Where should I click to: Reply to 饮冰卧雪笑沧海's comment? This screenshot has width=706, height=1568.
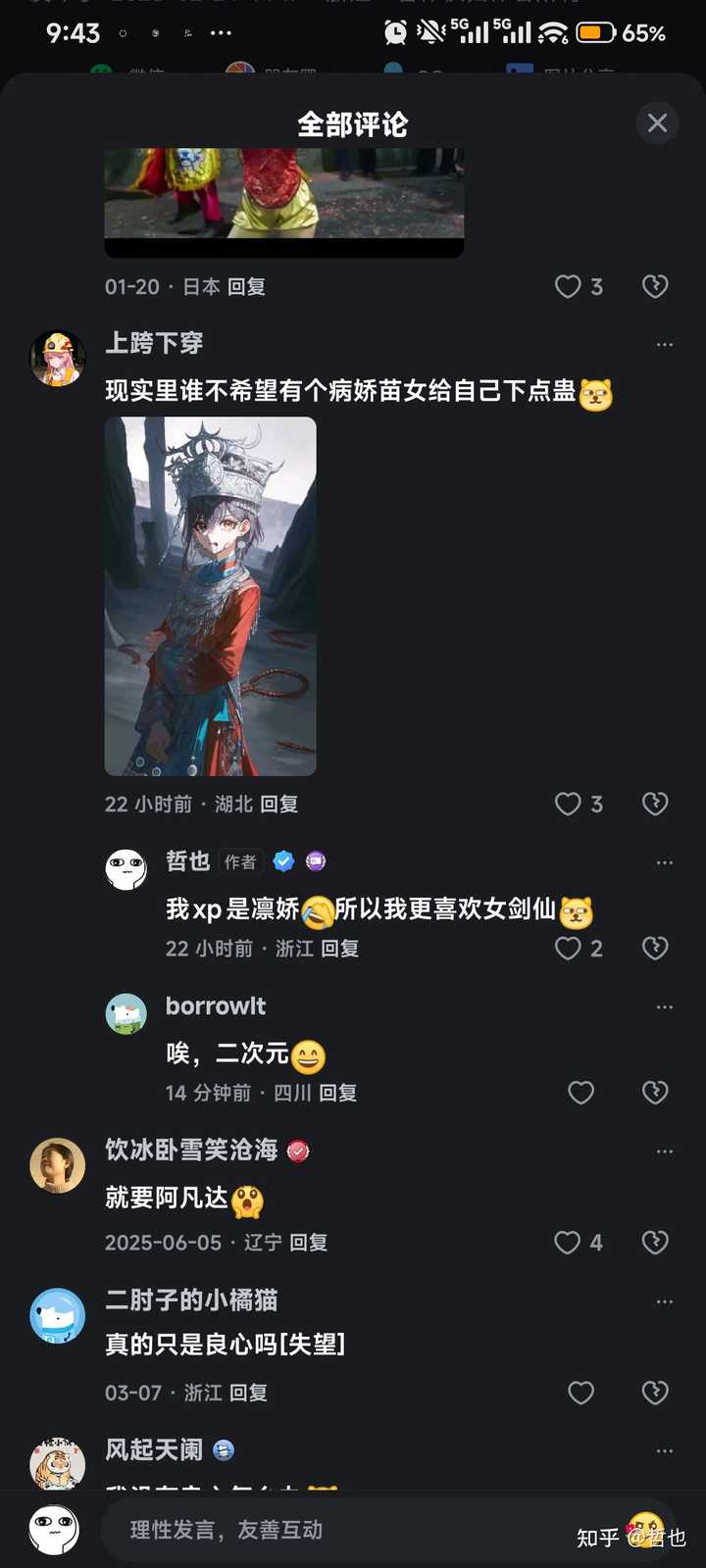pyautogui.click(x=309, y=1242)
